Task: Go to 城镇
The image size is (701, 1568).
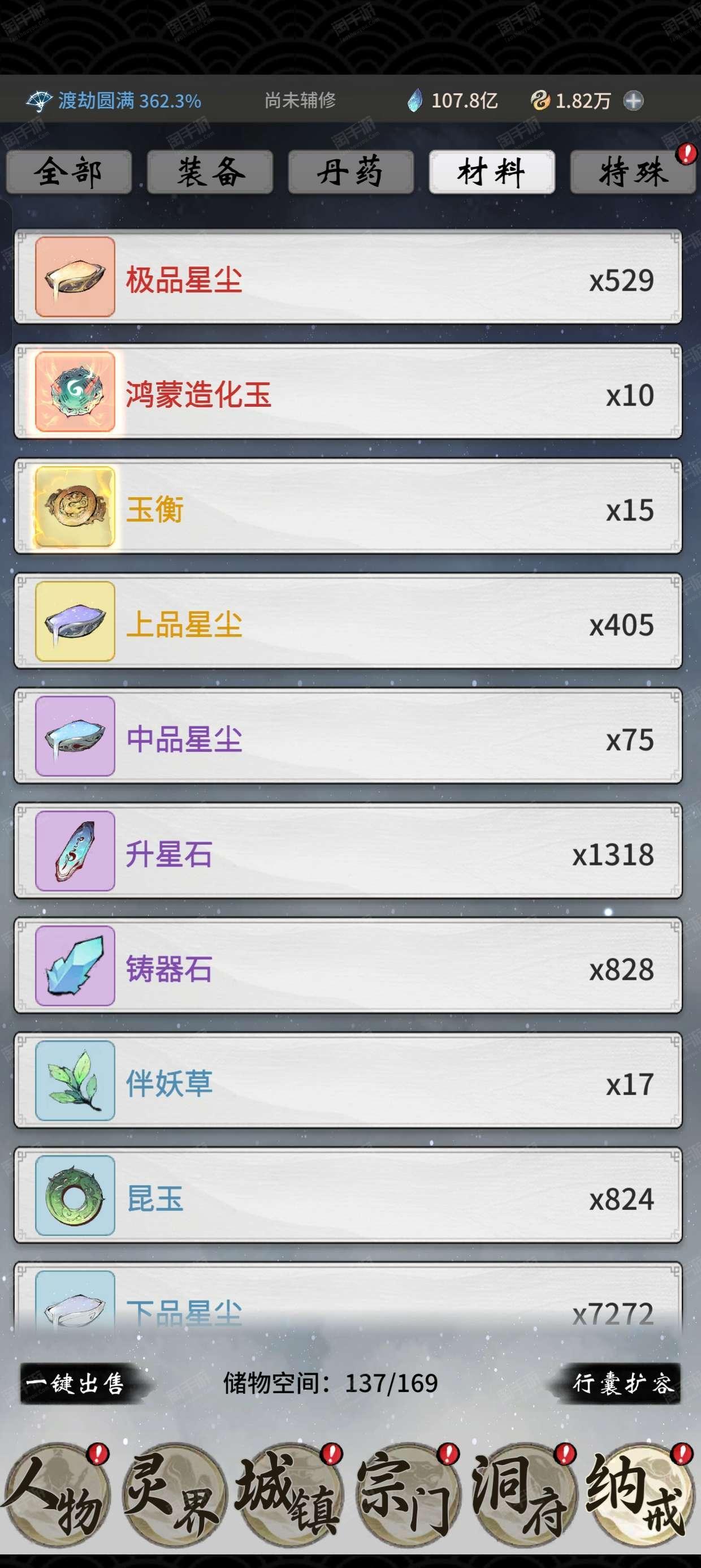Action: (289, 1495)
